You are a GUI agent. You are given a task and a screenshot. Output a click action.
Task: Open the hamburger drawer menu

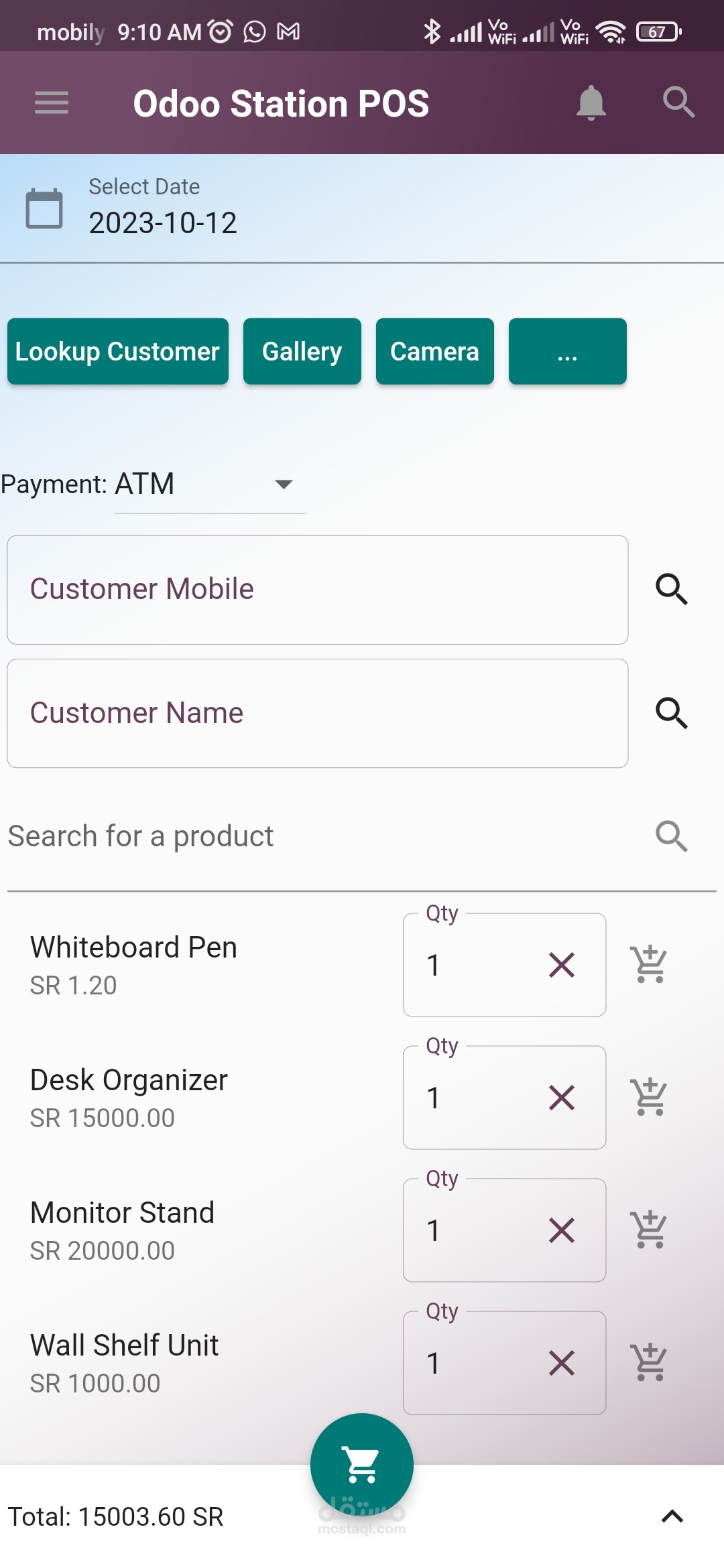pos(52,103)
